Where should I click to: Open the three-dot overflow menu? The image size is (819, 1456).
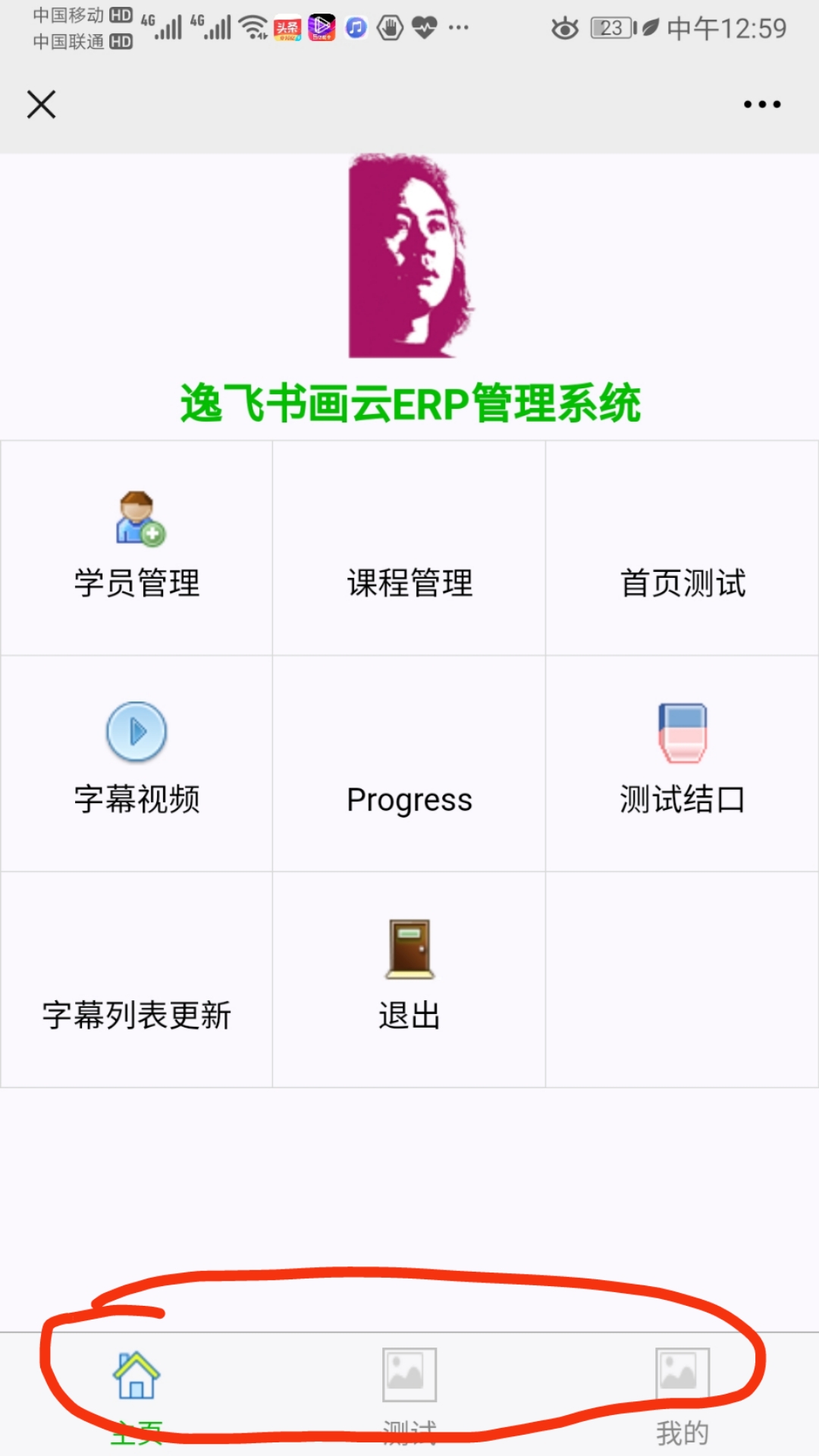click(761, 105)
